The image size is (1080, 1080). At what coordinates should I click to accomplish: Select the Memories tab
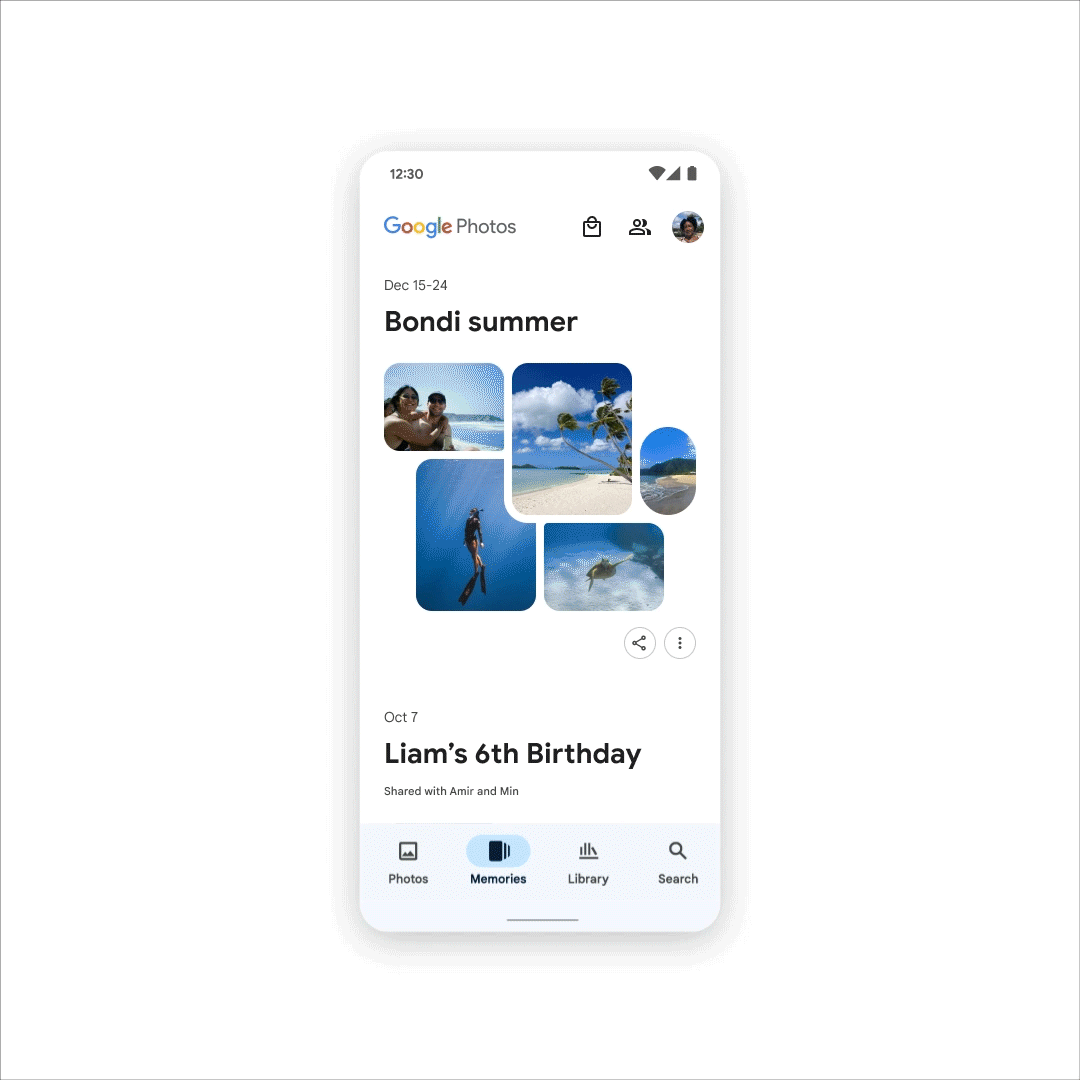click(498, 862)
